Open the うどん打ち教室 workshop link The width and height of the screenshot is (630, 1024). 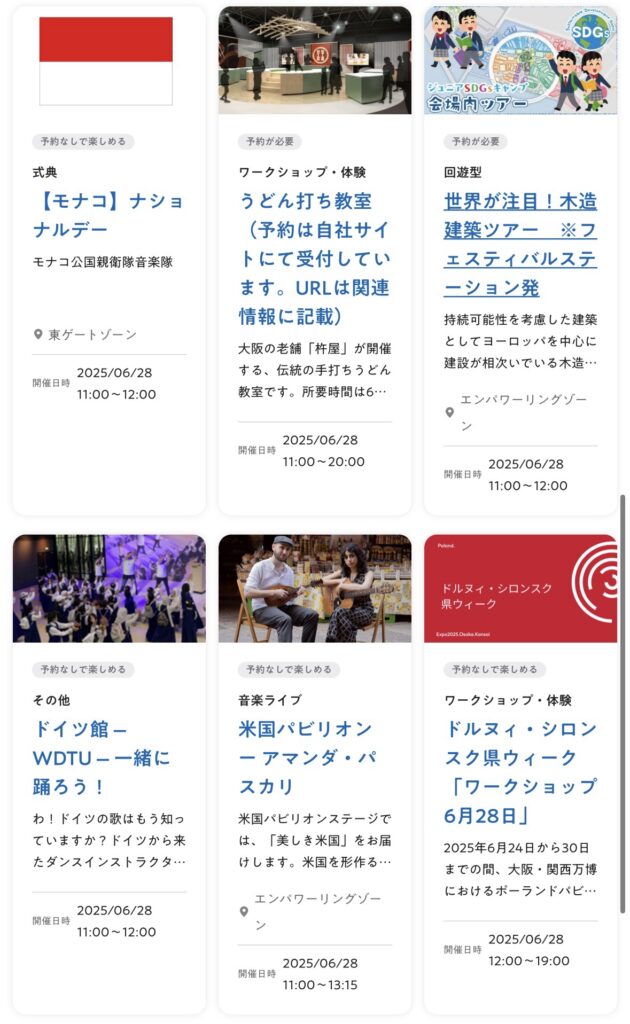click(314, 259)
